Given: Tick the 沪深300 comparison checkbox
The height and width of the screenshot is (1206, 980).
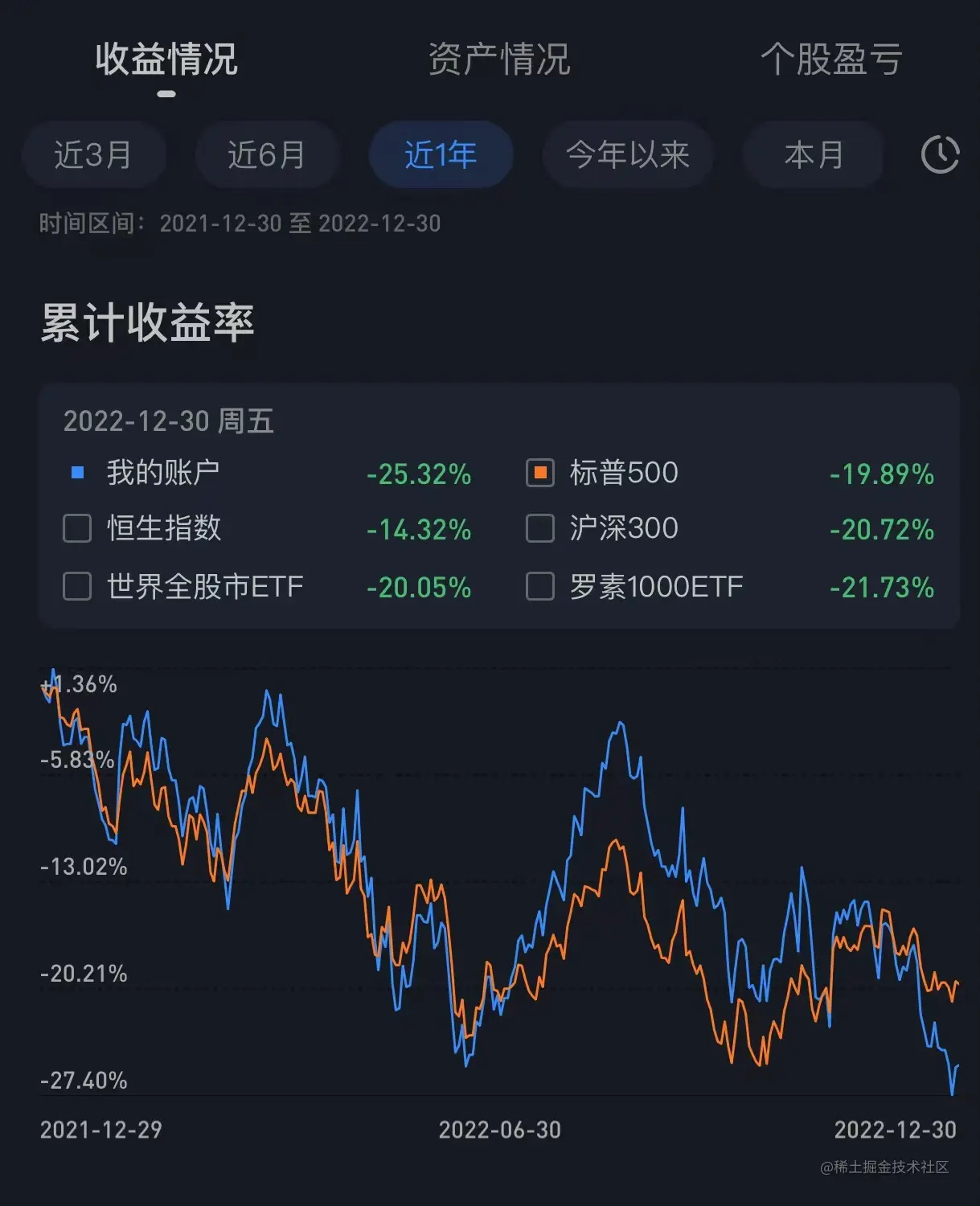Looking at the screenshot, I should (540, 528).
